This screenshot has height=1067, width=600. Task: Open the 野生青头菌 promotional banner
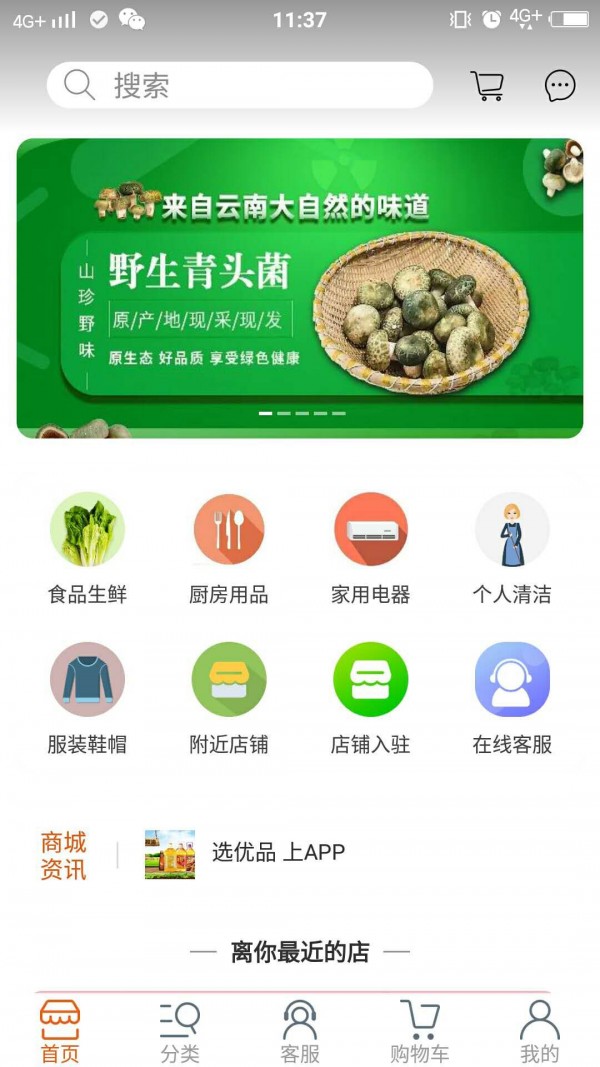coord(300,288)
